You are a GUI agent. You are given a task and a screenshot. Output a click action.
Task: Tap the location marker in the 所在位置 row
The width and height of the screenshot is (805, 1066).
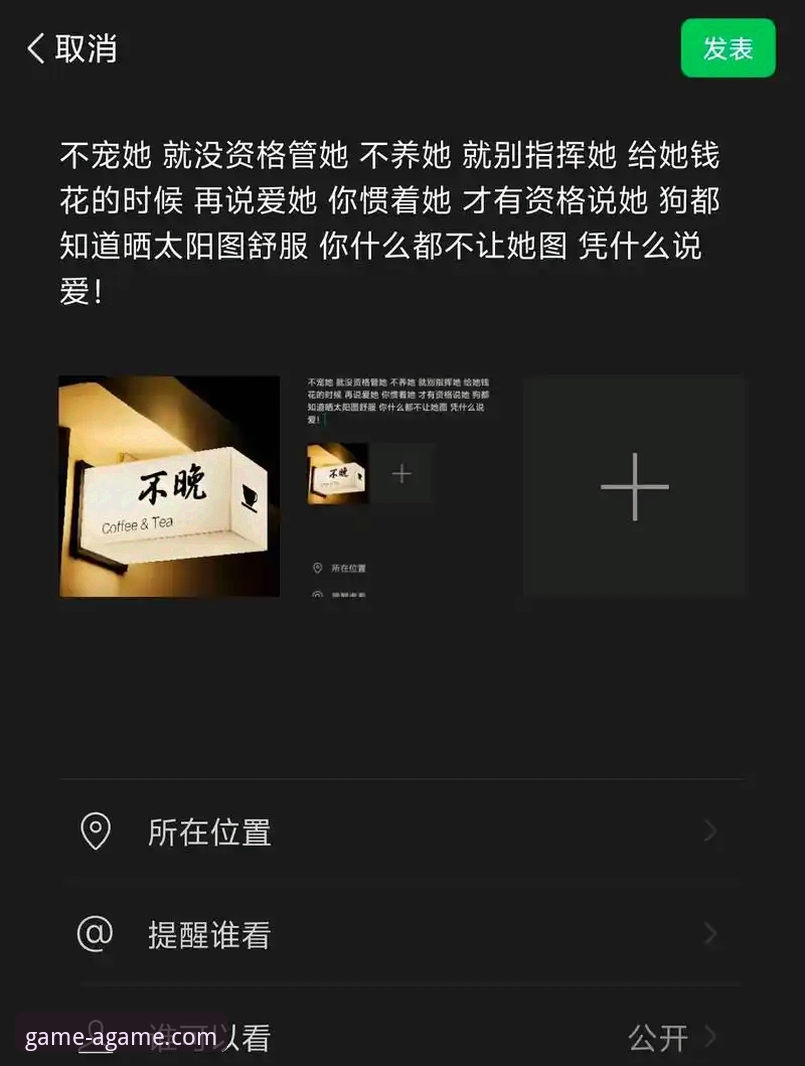click(94, 831)
